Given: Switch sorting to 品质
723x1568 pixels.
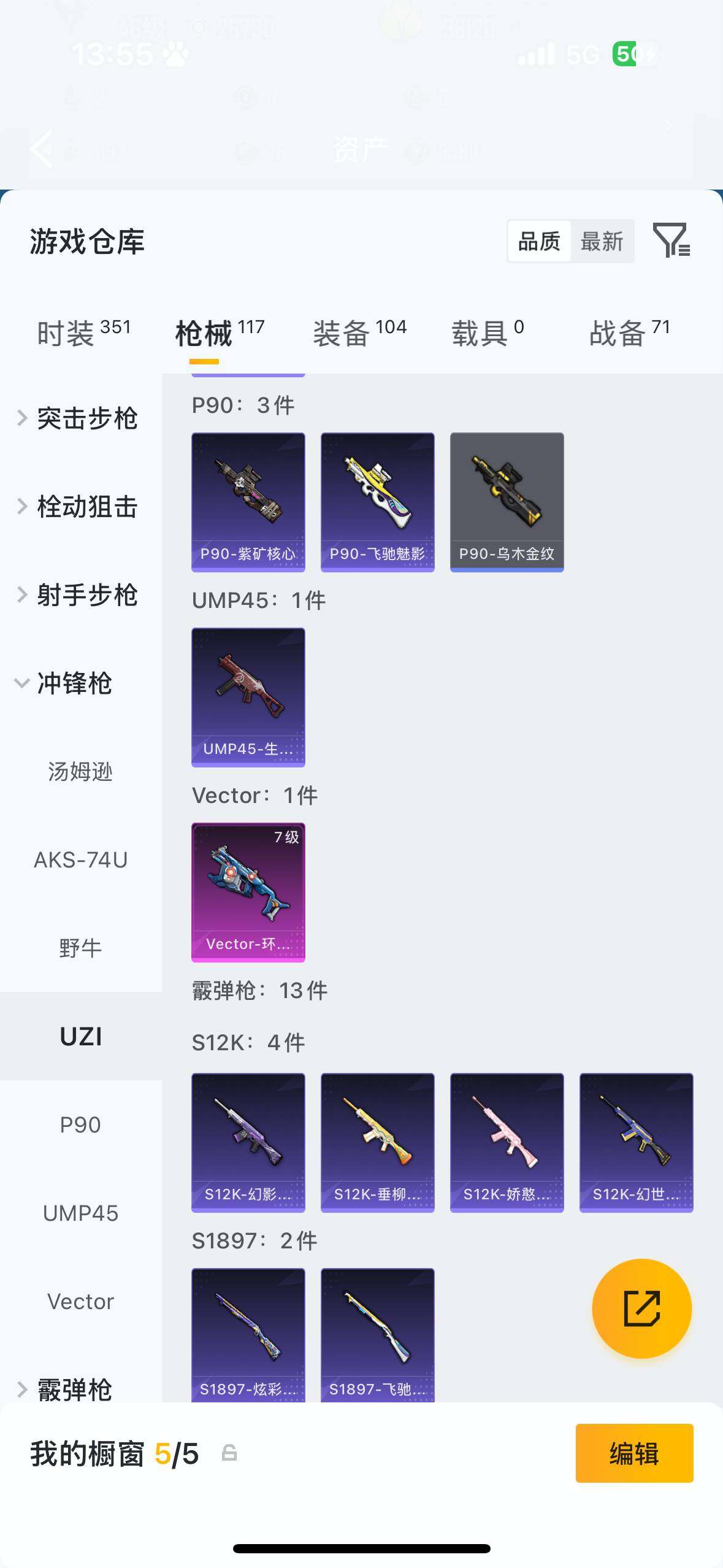Looking at the screenshot, I should pos(538,240).
